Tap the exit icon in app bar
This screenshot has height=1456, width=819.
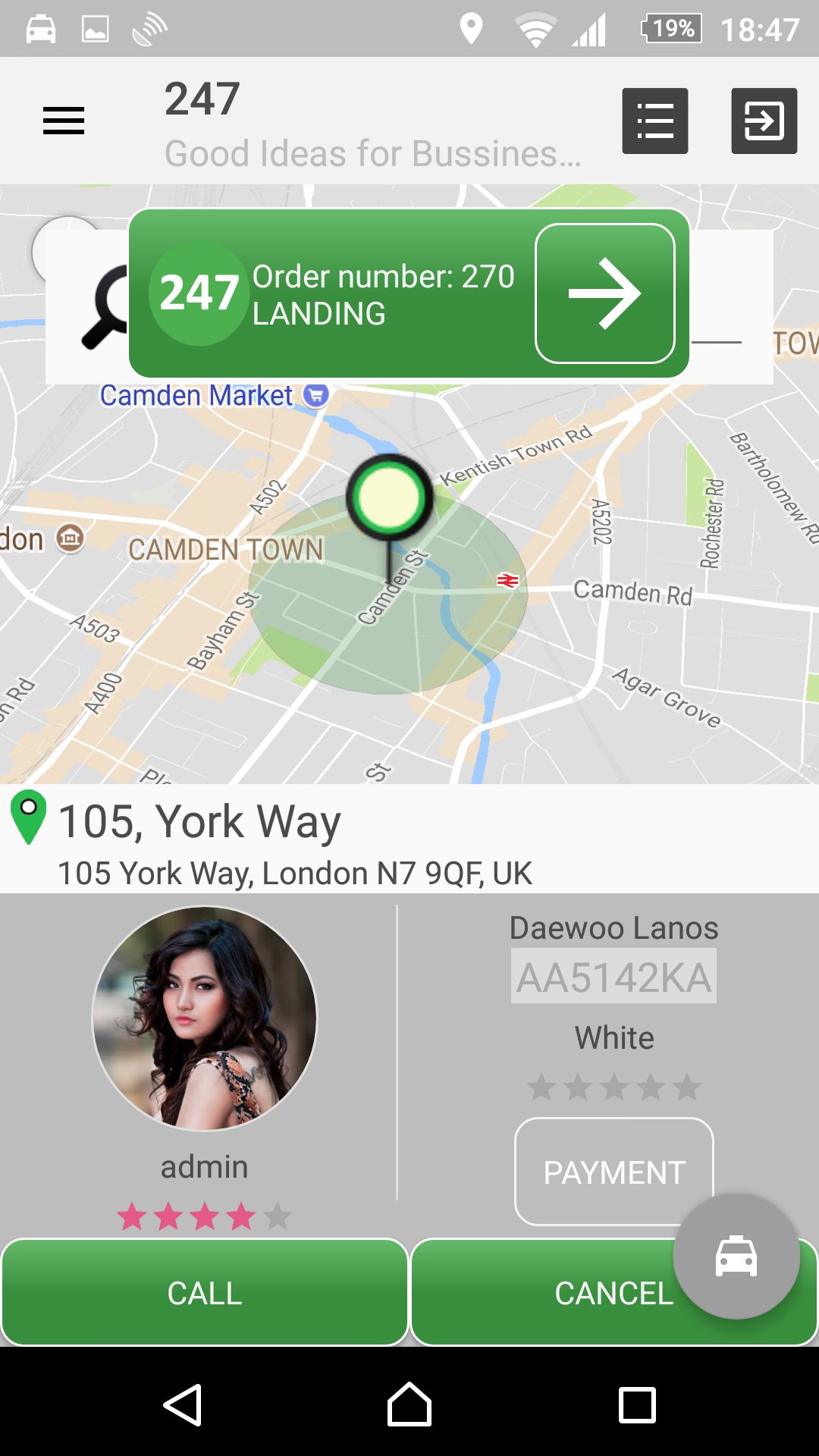click(x=764, y=121)
